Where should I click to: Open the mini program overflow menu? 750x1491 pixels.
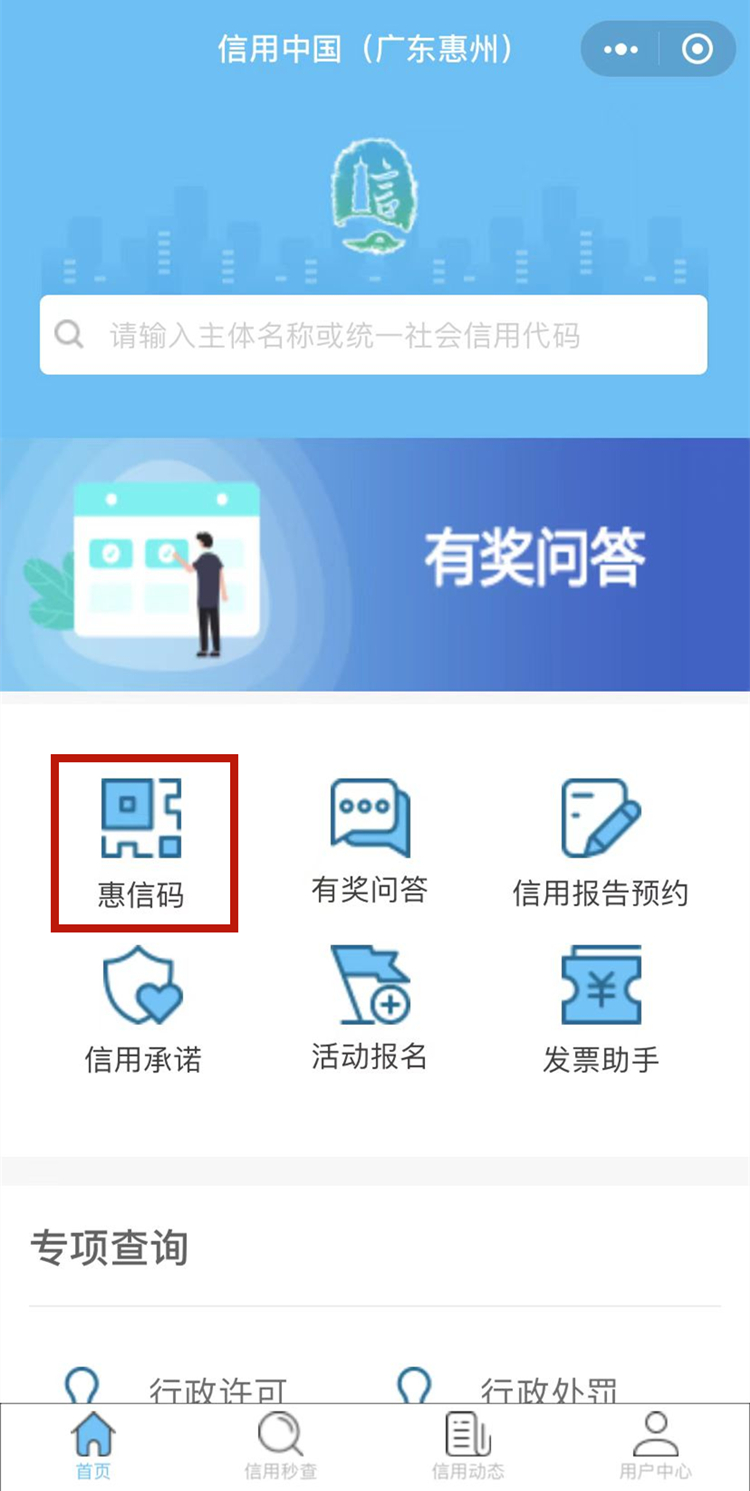click(621, 49)
